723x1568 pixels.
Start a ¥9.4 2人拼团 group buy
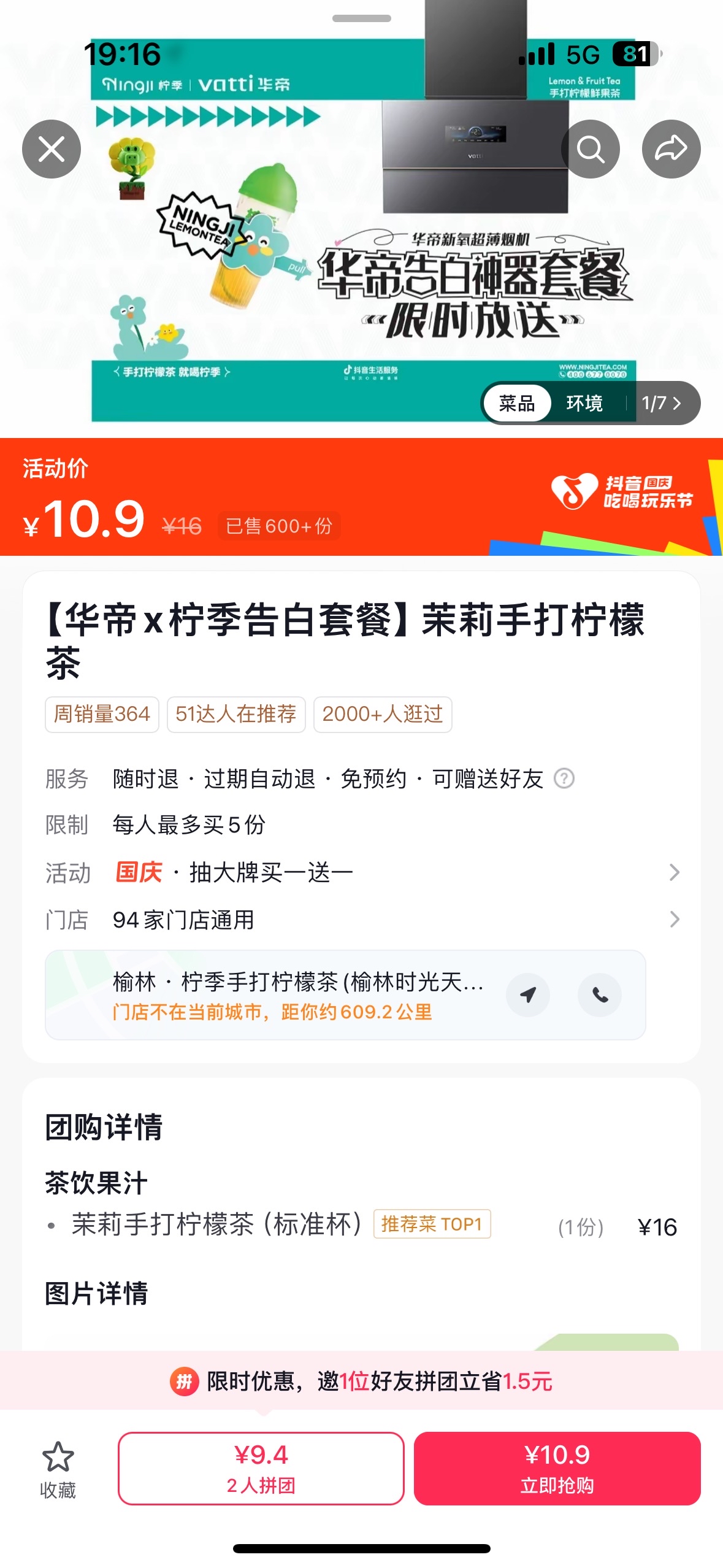click(261, 1468)
